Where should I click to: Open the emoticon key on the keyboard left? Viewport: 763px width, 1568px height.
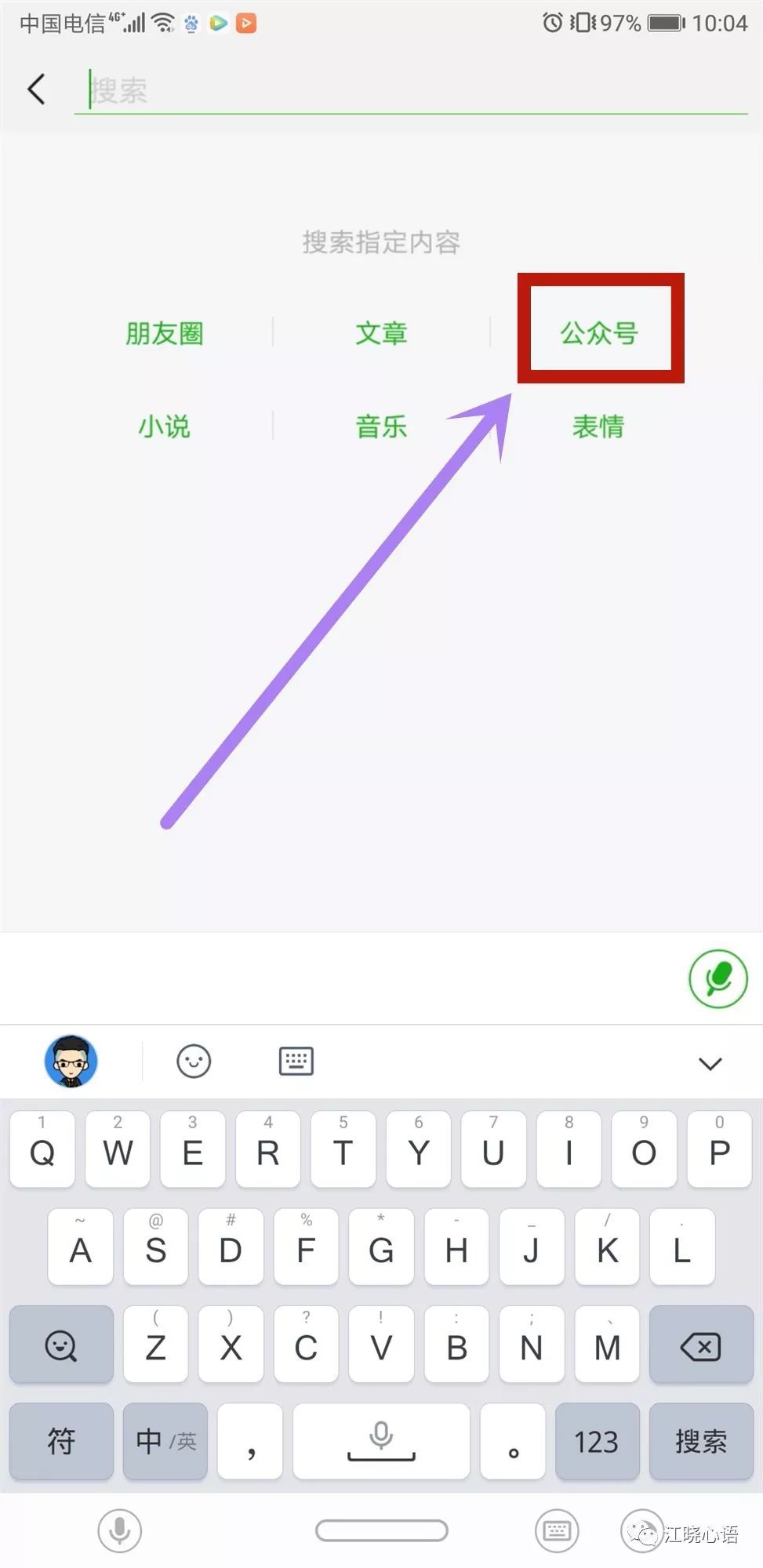click(x=61, y=1345)
